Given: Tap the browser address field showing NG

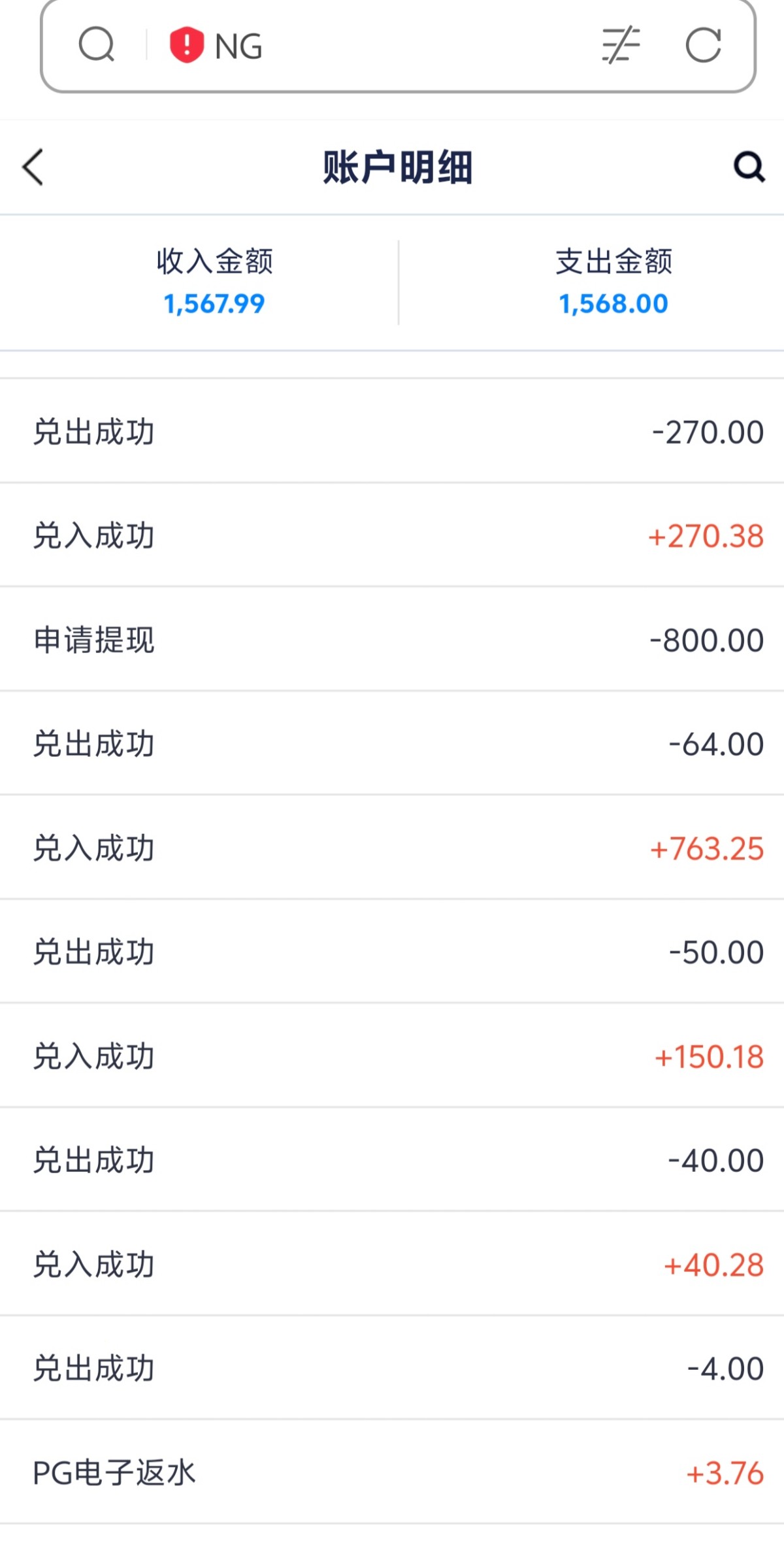Looking at the screenshot, I should [x=392, y=46].
